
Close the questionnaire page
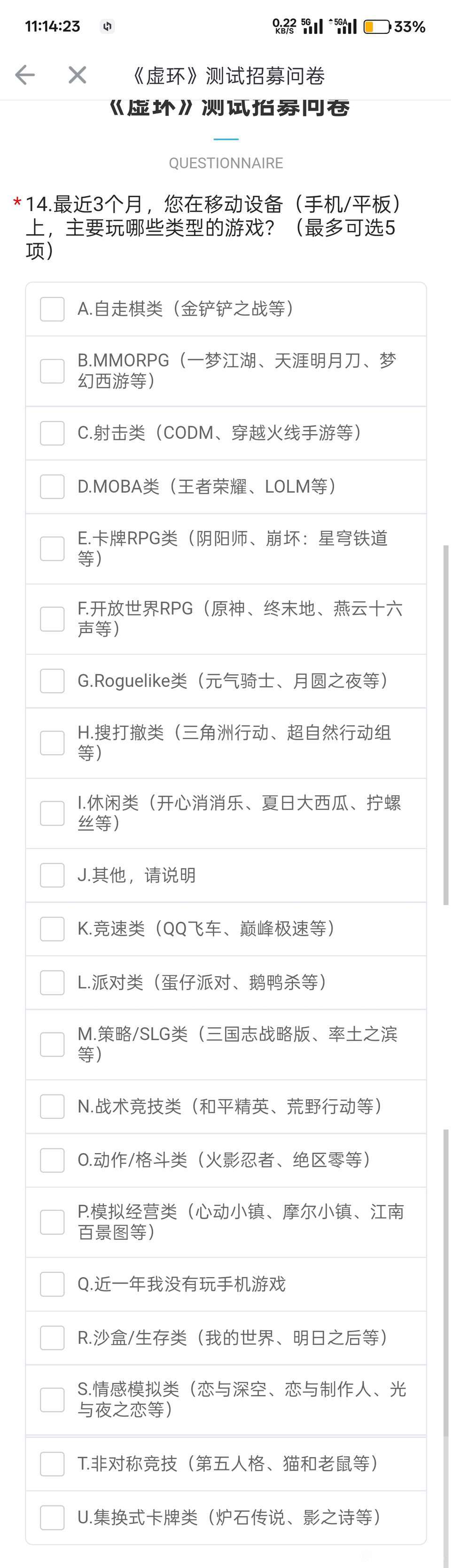pyautogui.click(x=78, y=75)
